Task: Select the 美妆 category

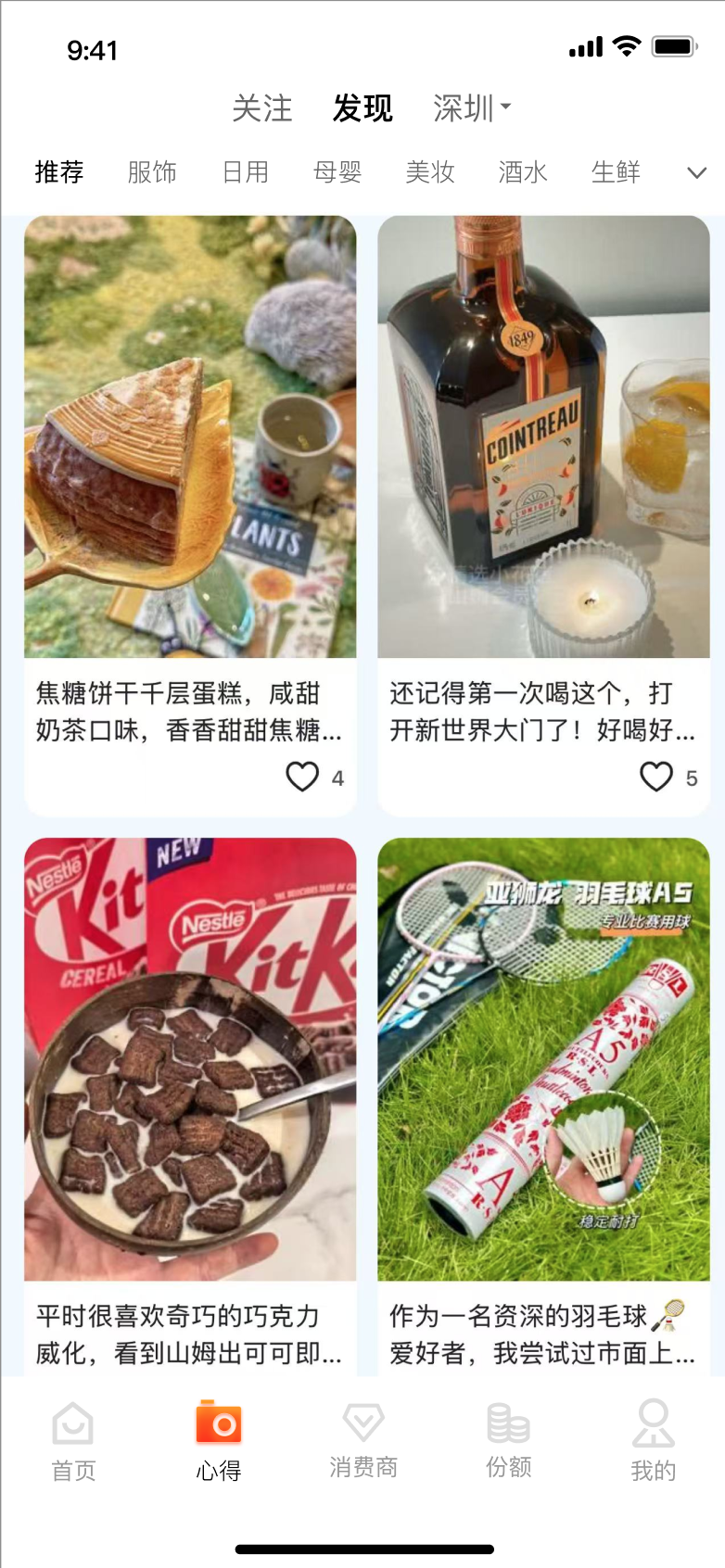Action: pos(430,172)
